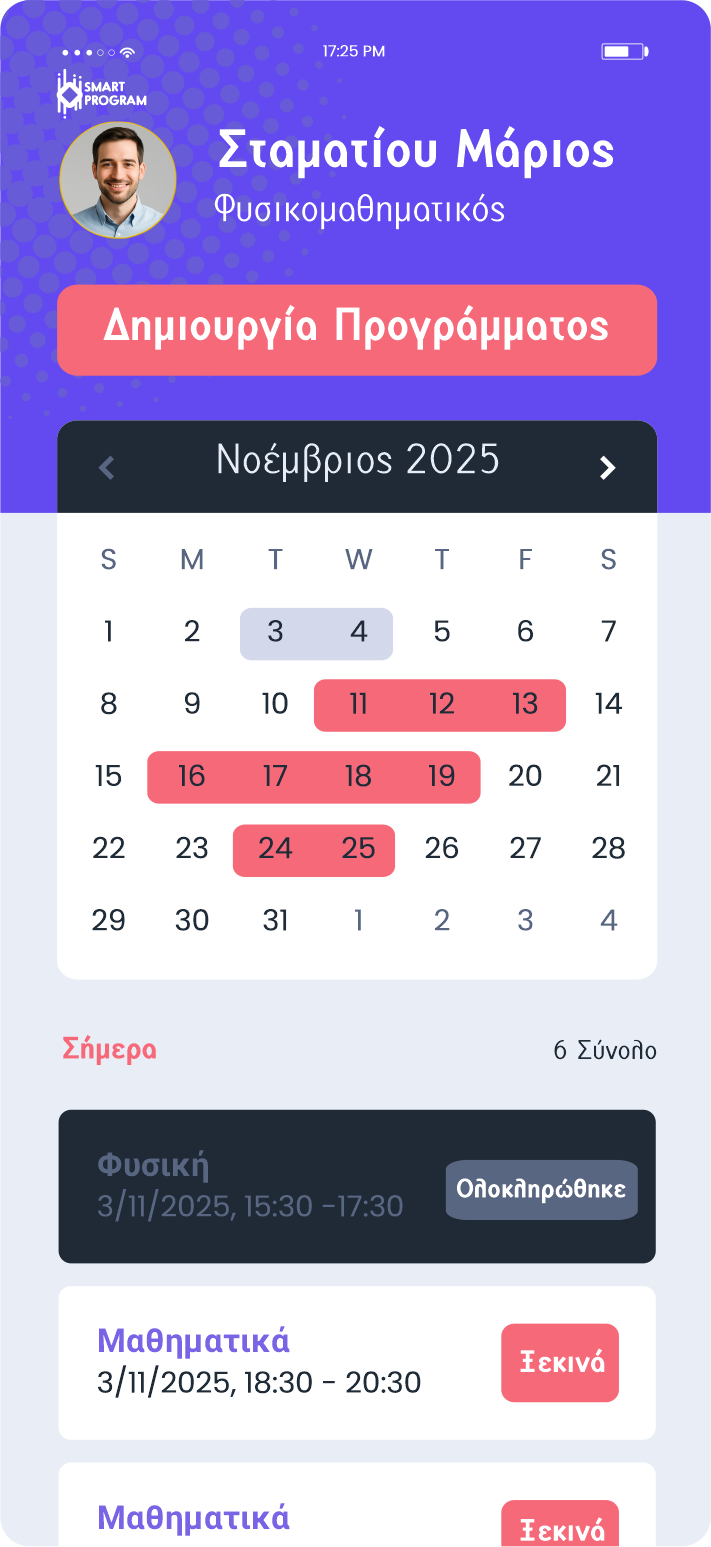Select day 16 in the calendar
The width and height of the screenshot is (711, 1547).
[192, 777]
